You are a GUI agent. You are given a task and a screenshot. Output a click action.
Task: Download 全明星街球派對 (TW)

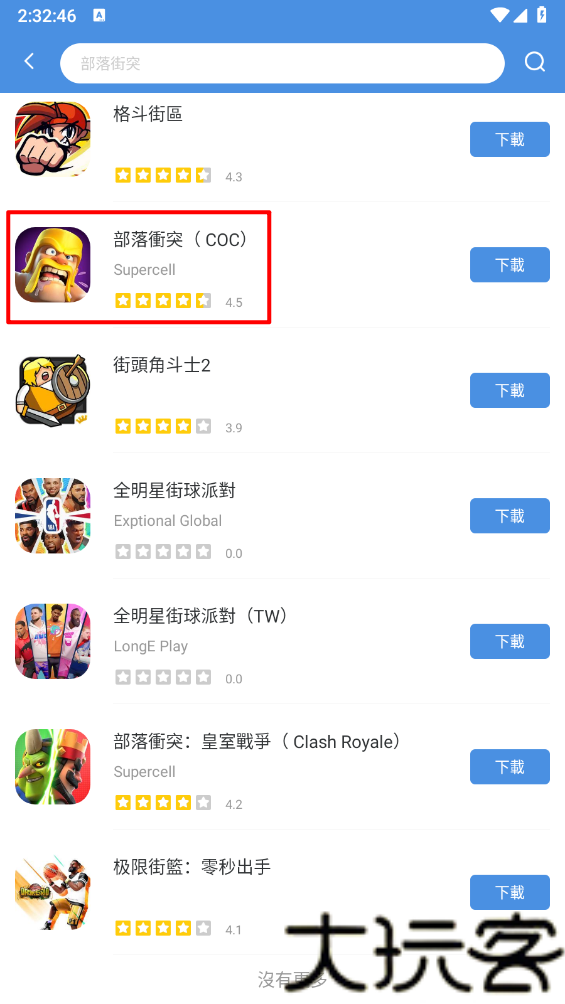pyautogui.click(x=510, y=641)
